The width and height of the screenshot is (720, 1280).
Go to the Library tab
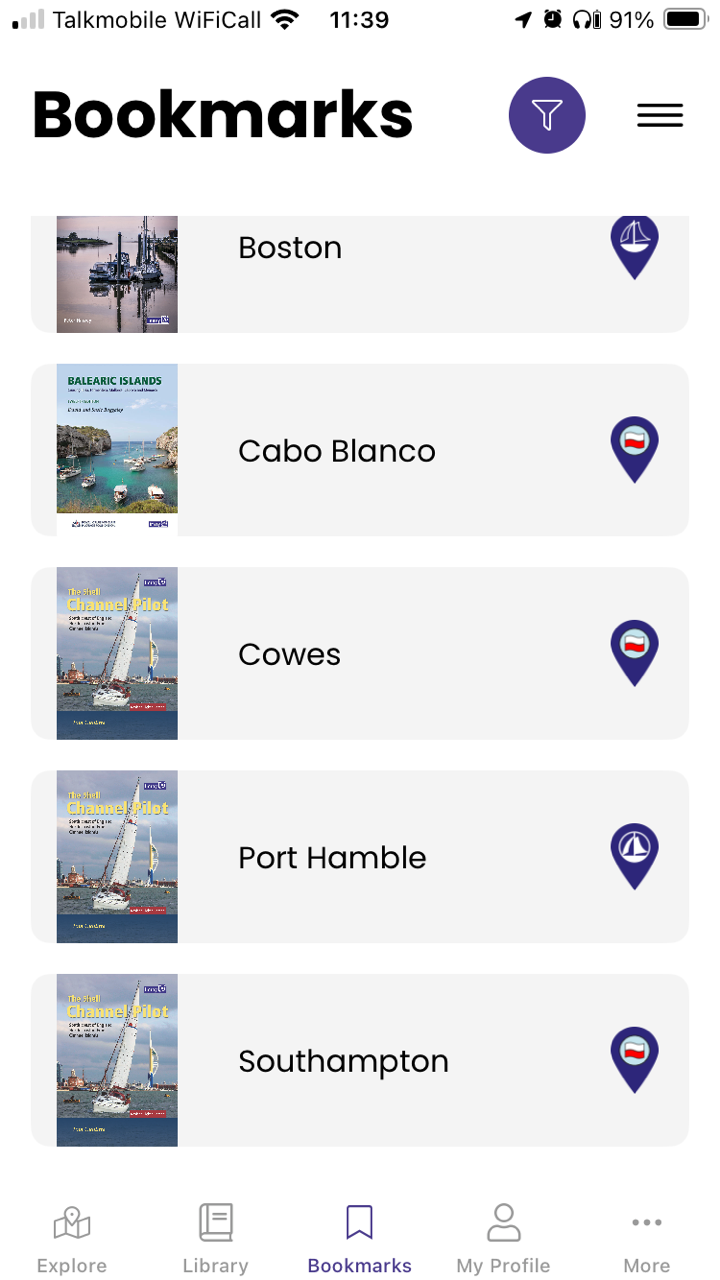point(215,1239)
